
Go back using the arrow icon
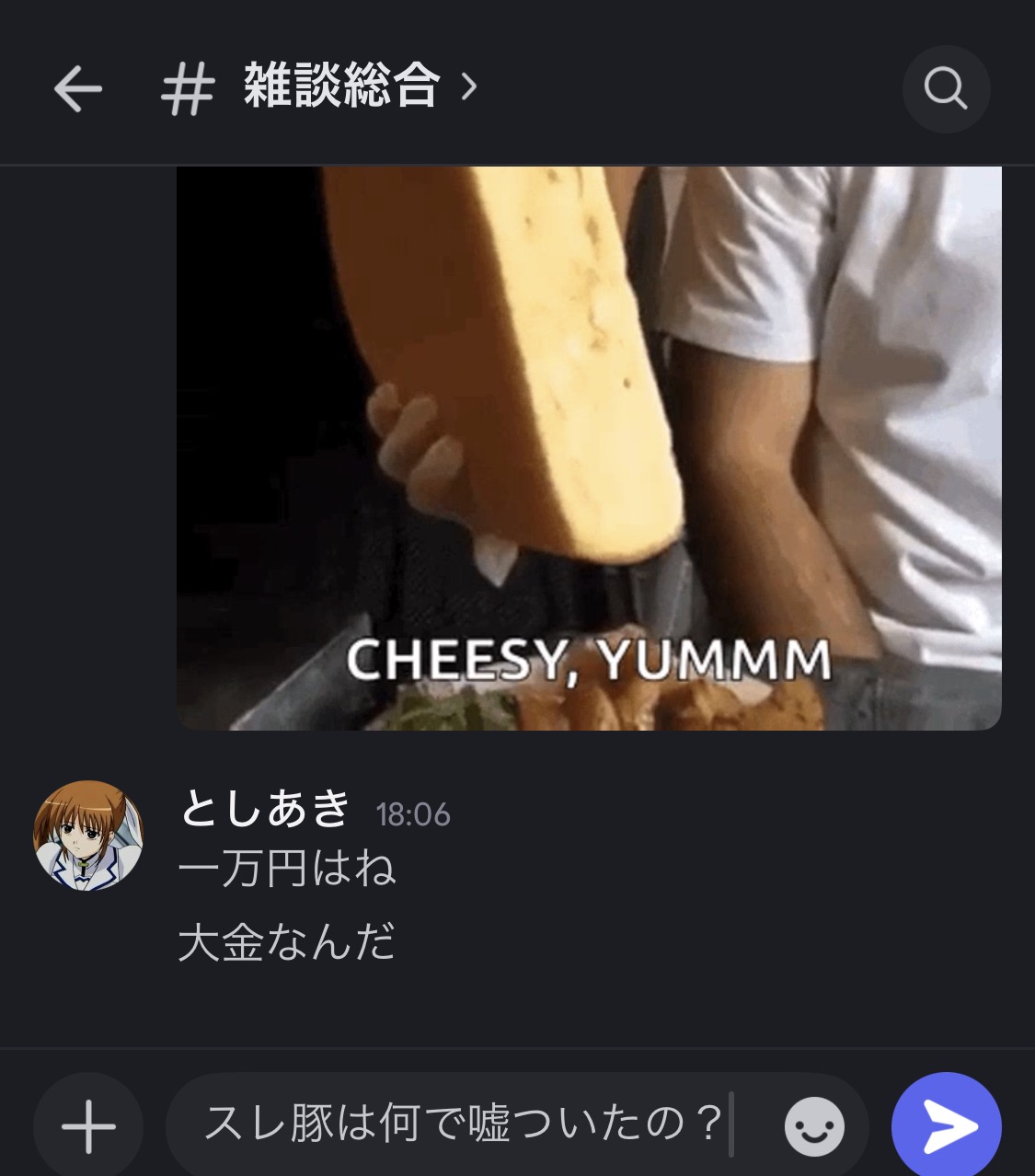(77, 89)
